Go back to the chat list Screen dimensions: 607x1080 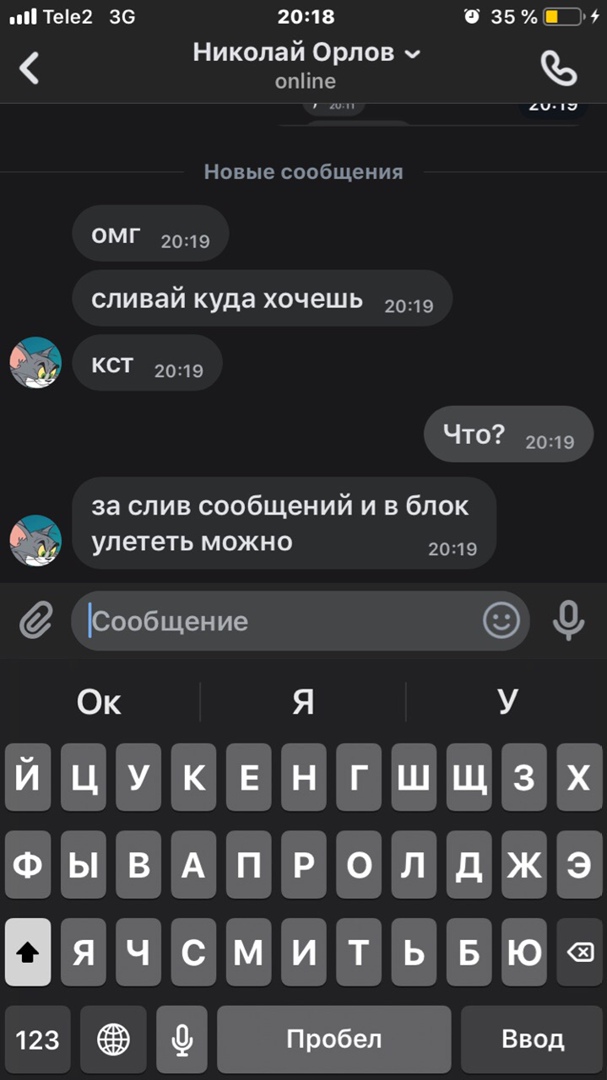pos(30,67)
